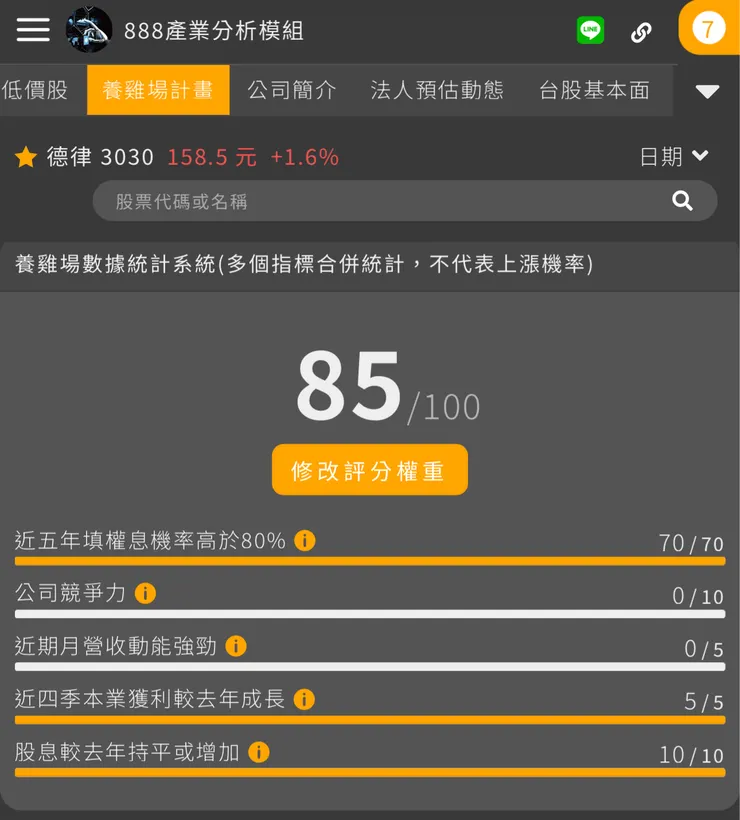Open info tooltip for 公司競爭力

[x=146, y=594]
